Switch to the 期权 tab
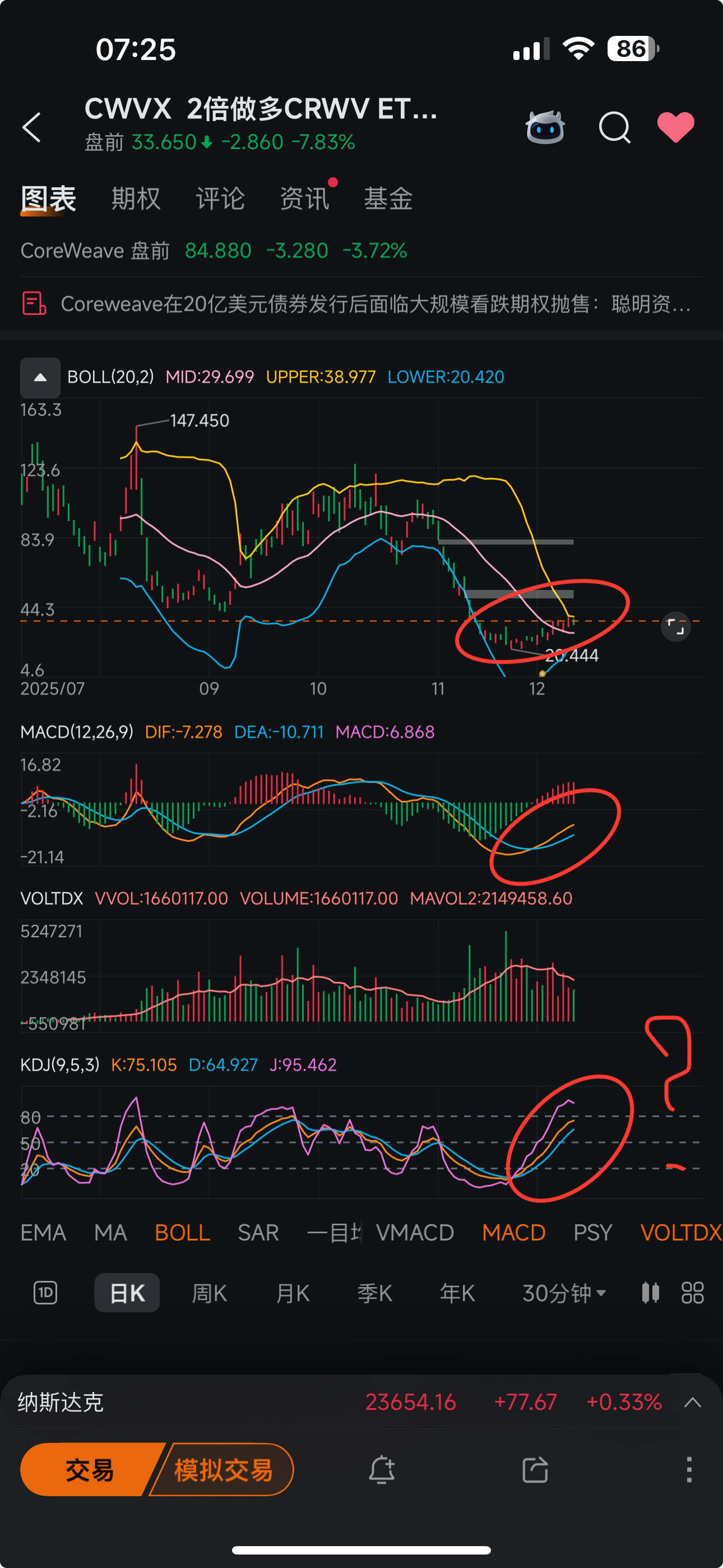723x1568 pixels. (136, 199)
